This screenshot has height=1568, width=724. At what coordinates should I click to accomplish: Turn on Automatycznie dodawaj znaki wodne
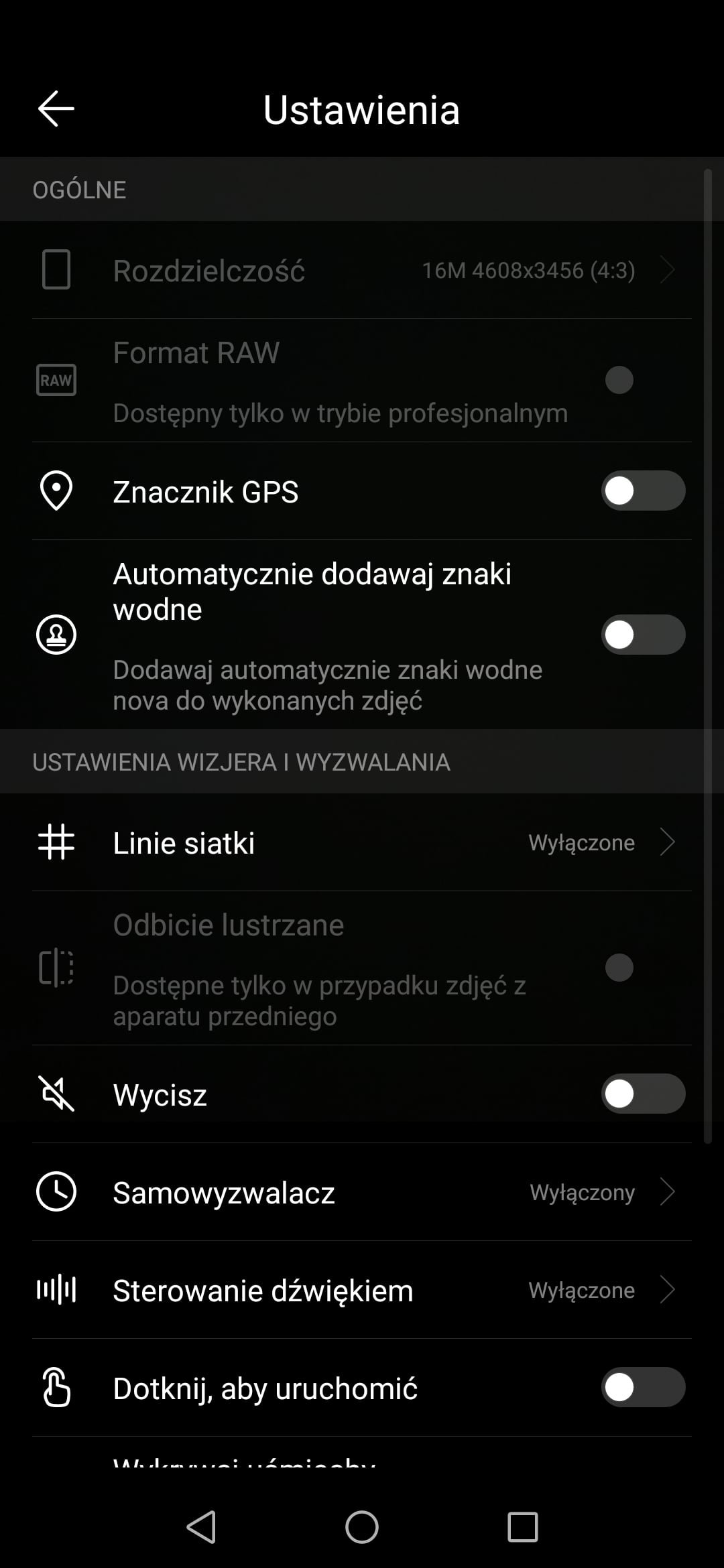pos(642,635)
